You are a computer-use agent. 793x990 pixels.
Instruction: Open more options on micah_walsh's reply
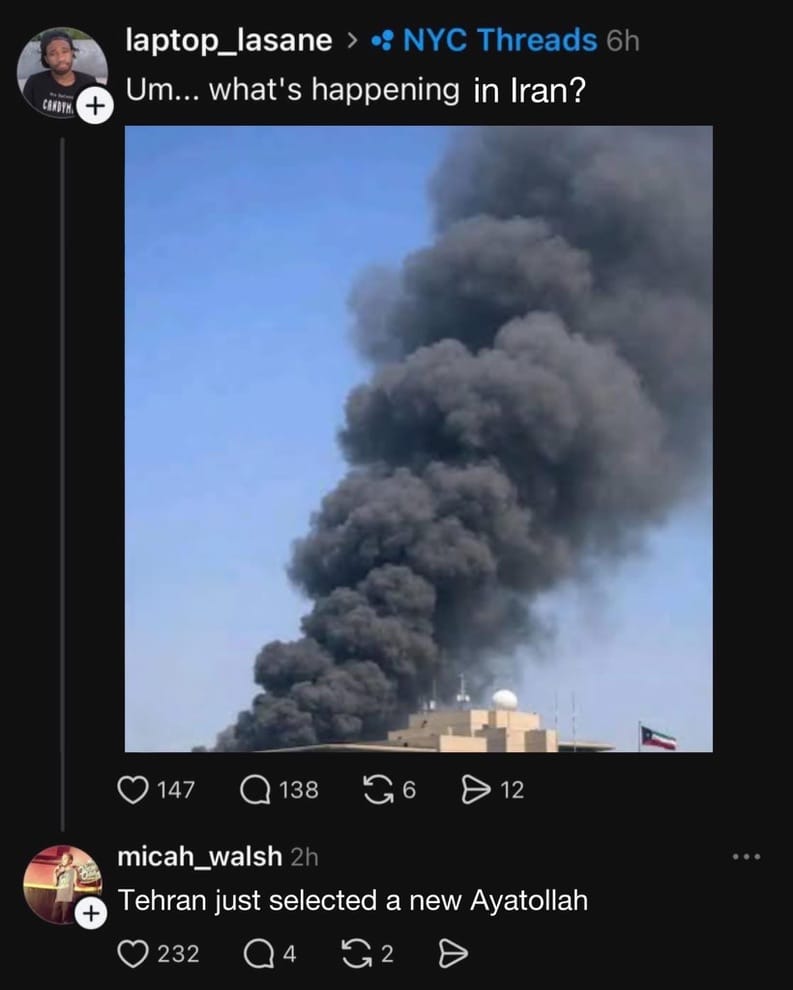[746, 857]
